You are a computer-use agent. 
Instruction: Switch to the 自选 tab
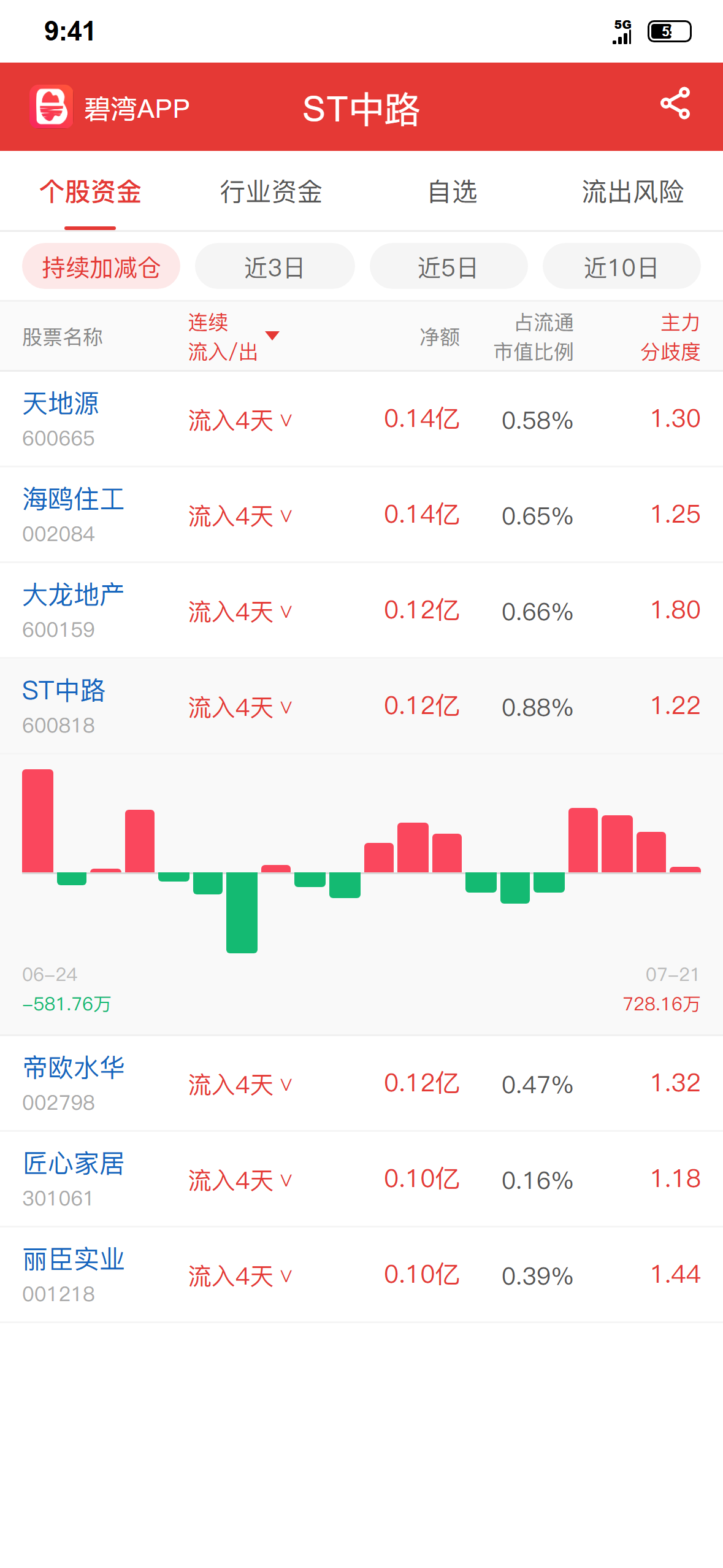452,192
